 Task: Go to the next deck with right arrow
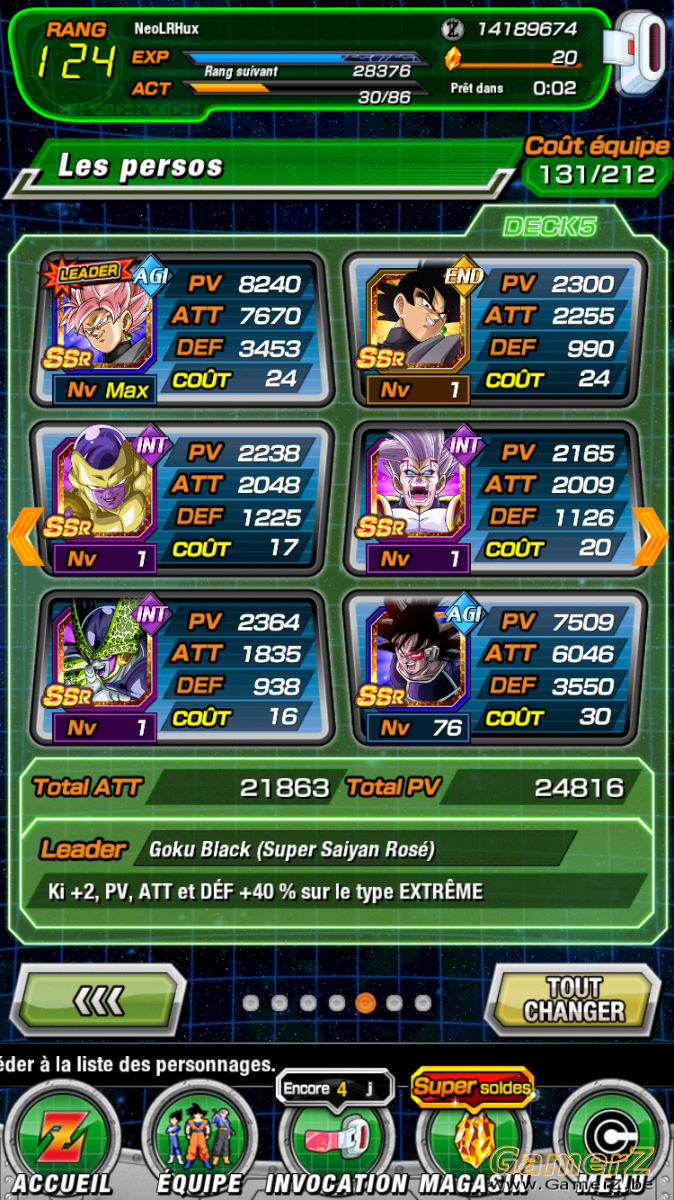point(650,536)
